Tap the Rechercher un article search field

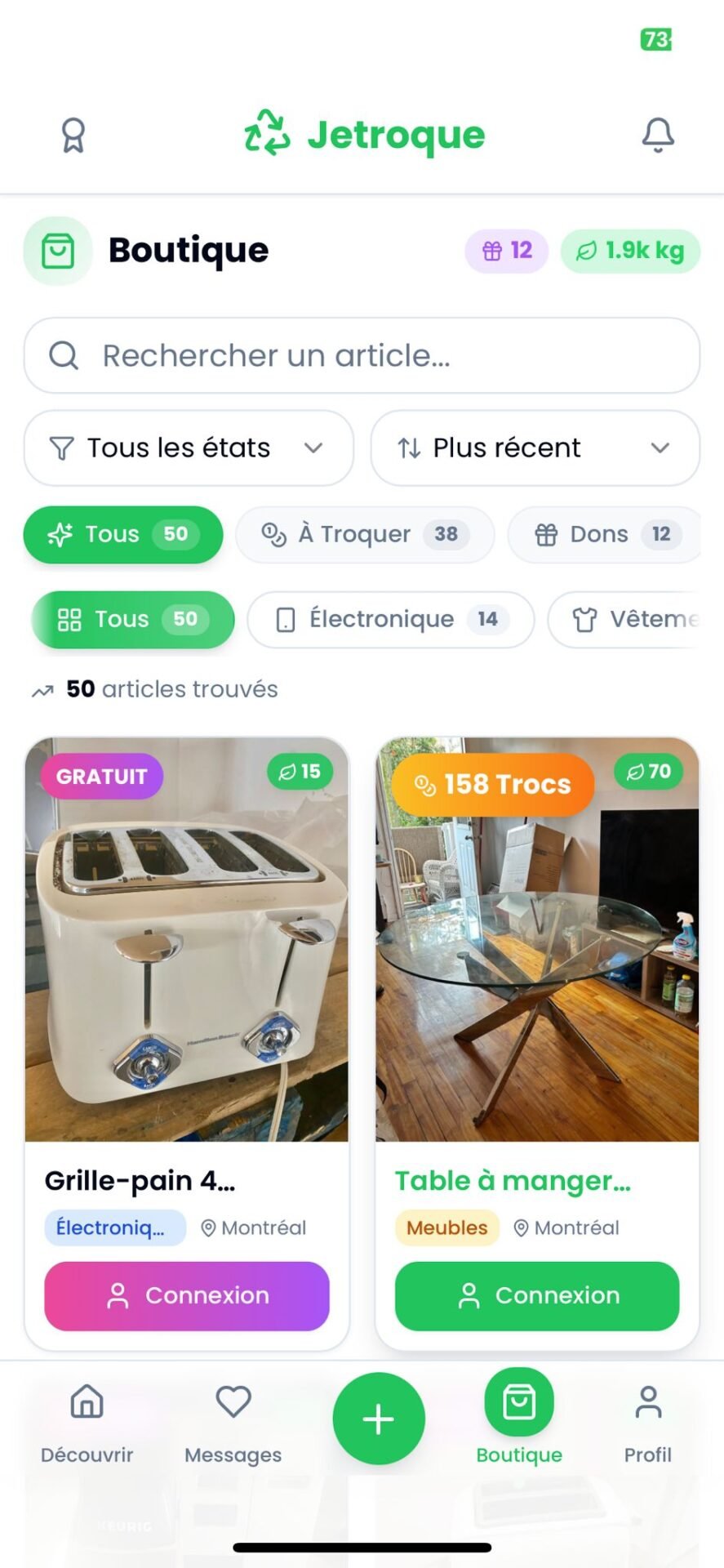click(362, 356)
